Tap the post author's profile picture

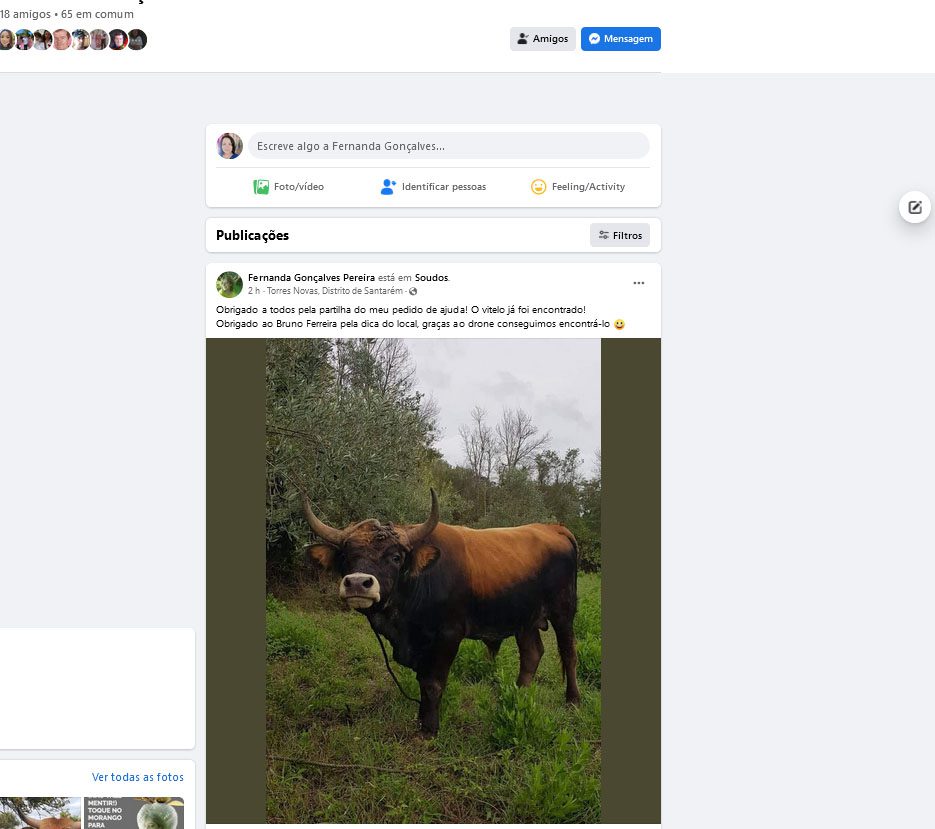[x=229, y=284]
